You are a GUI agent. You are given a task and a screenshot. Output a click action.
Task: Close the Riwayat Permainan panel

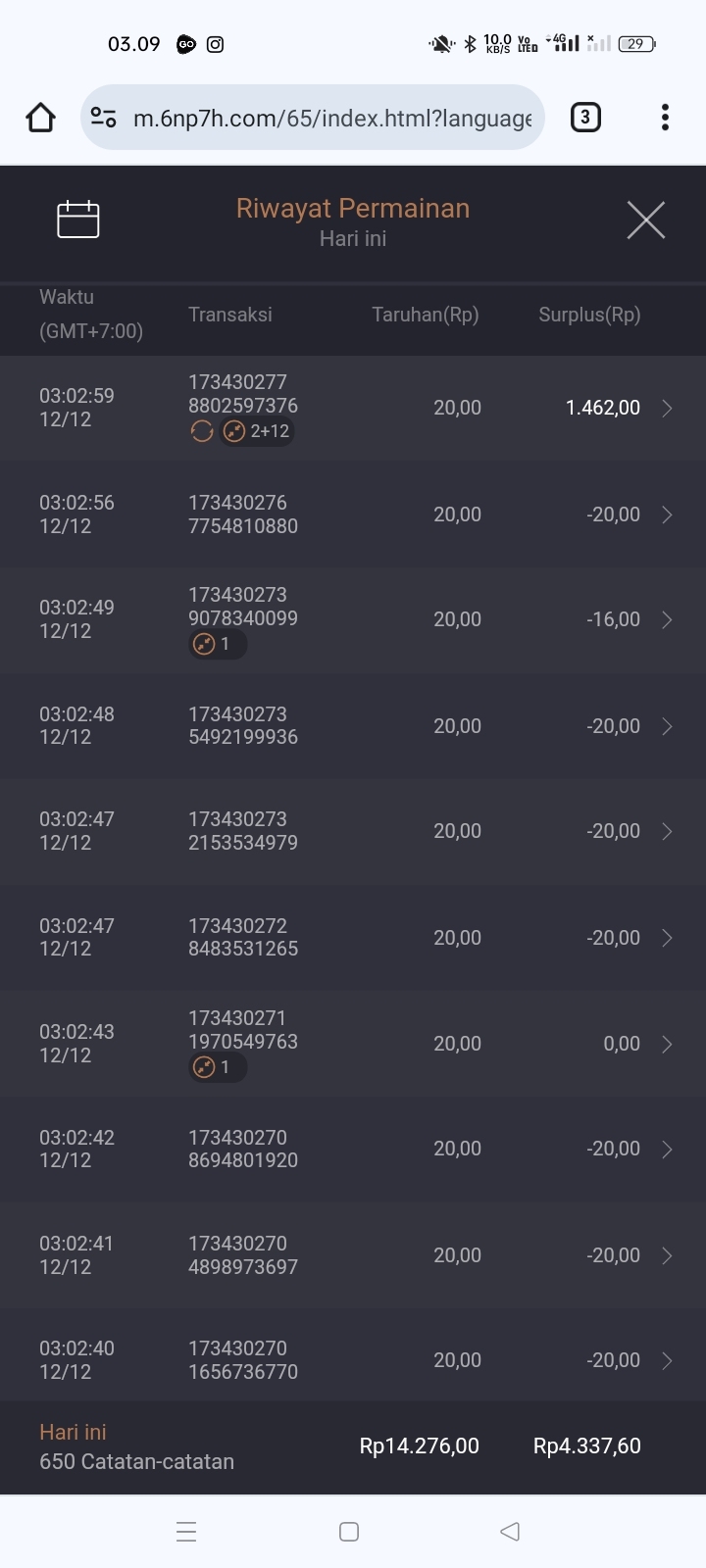pos(645,220)
